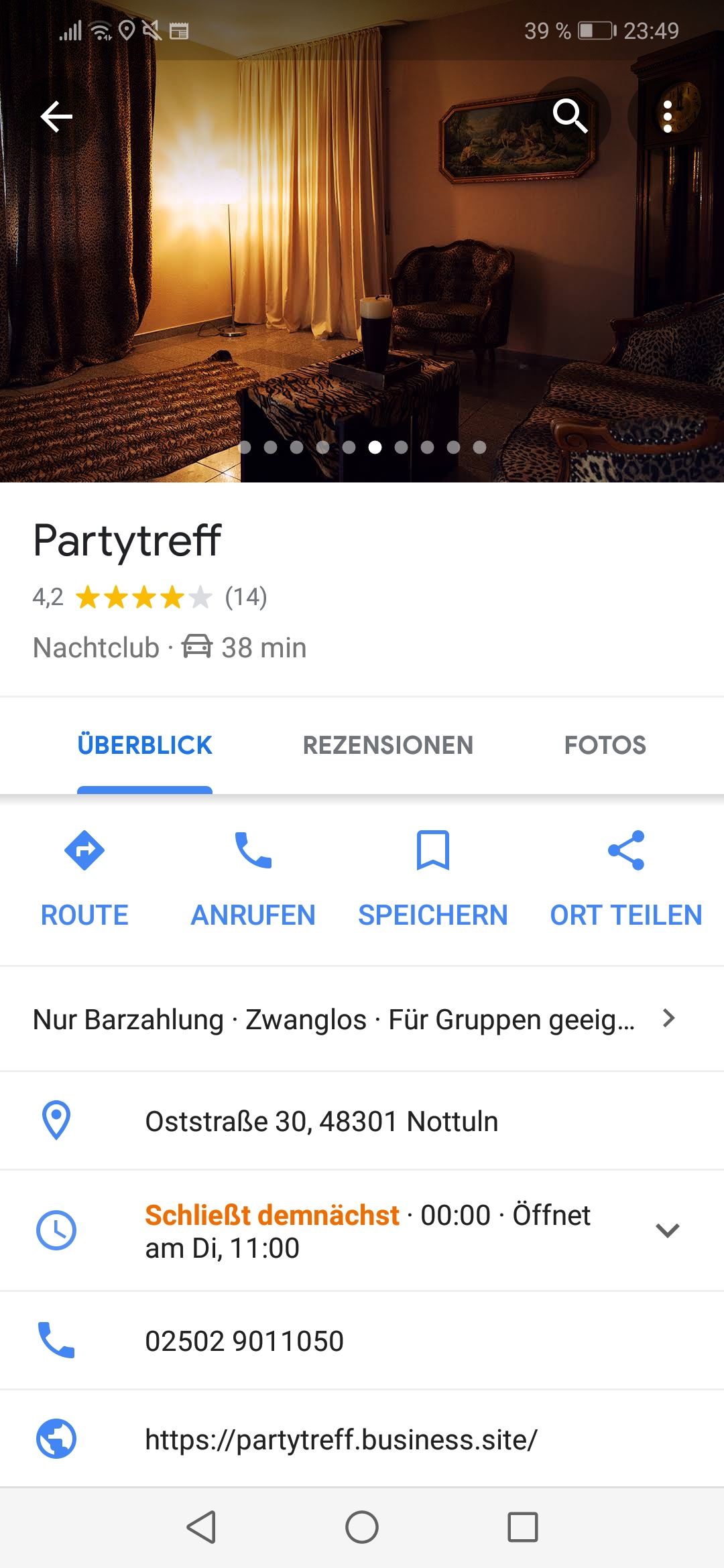Image resolution: width=724 pixels, height=1568 pixels.
Task: Open the Route directions icon
Action: pyautogui.click(x=85, y=851)
